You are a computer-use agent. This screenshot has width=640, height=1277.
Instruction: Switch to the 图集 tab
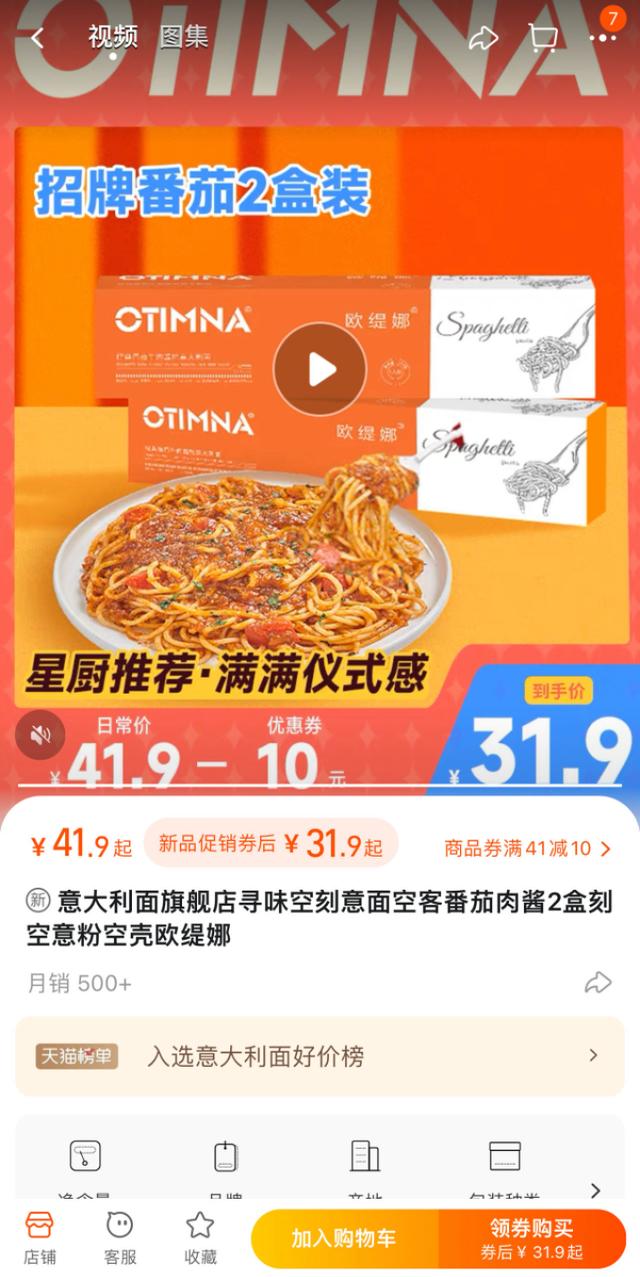(x=184, y=38)
